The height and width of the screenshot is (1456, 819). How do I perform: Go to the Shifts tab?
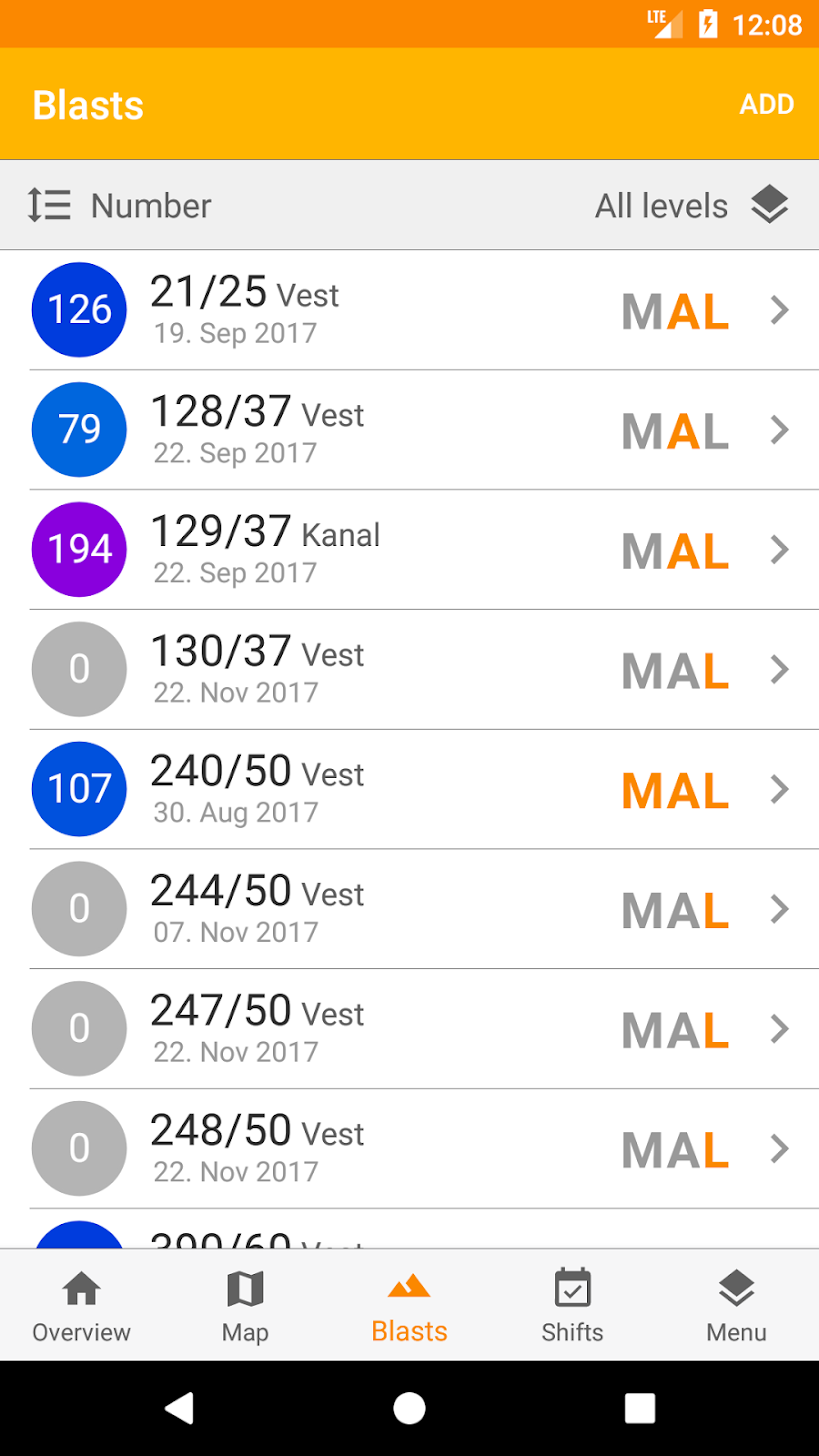pyautogui.click(x=572, y=1305)
